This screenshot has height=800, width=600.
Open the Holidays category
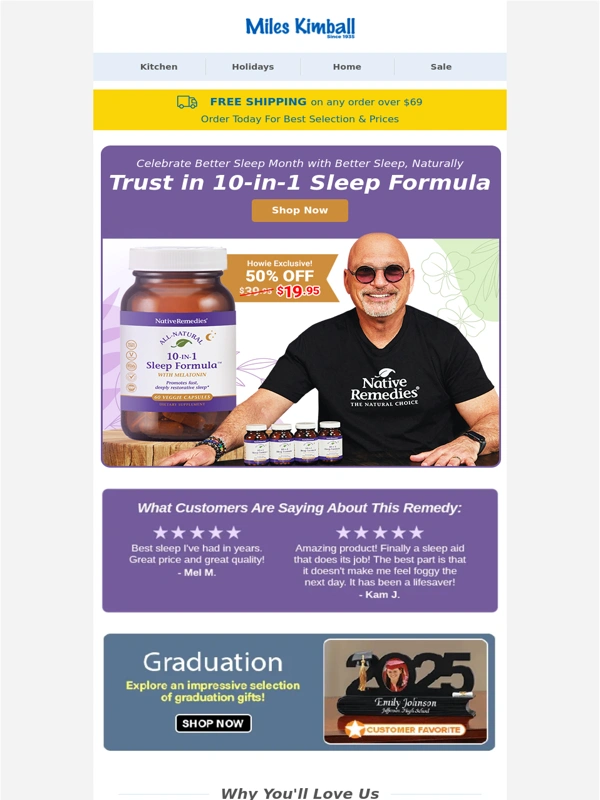click(252, 67)
